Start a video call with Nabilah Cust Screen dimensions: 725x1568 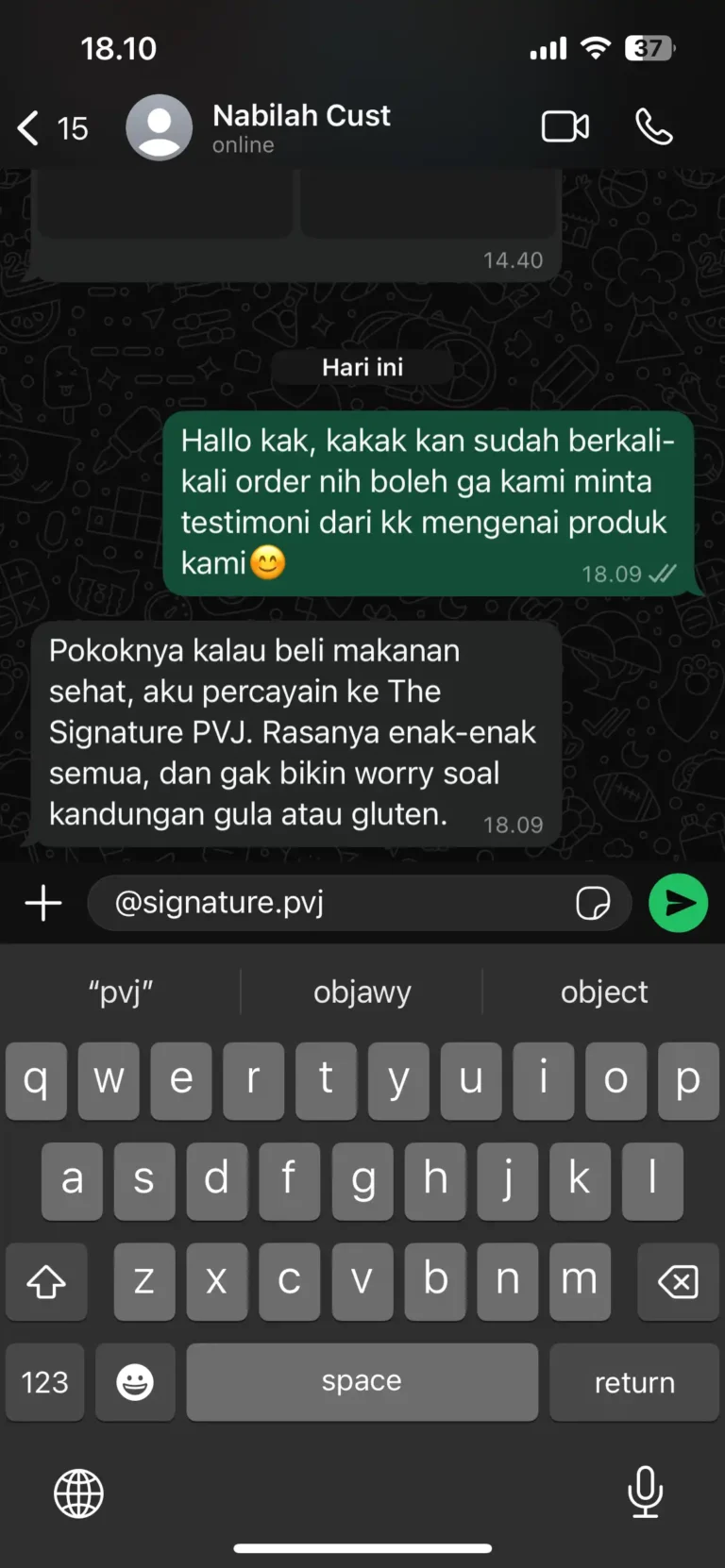pyautogui.click(x=565, y=126)
